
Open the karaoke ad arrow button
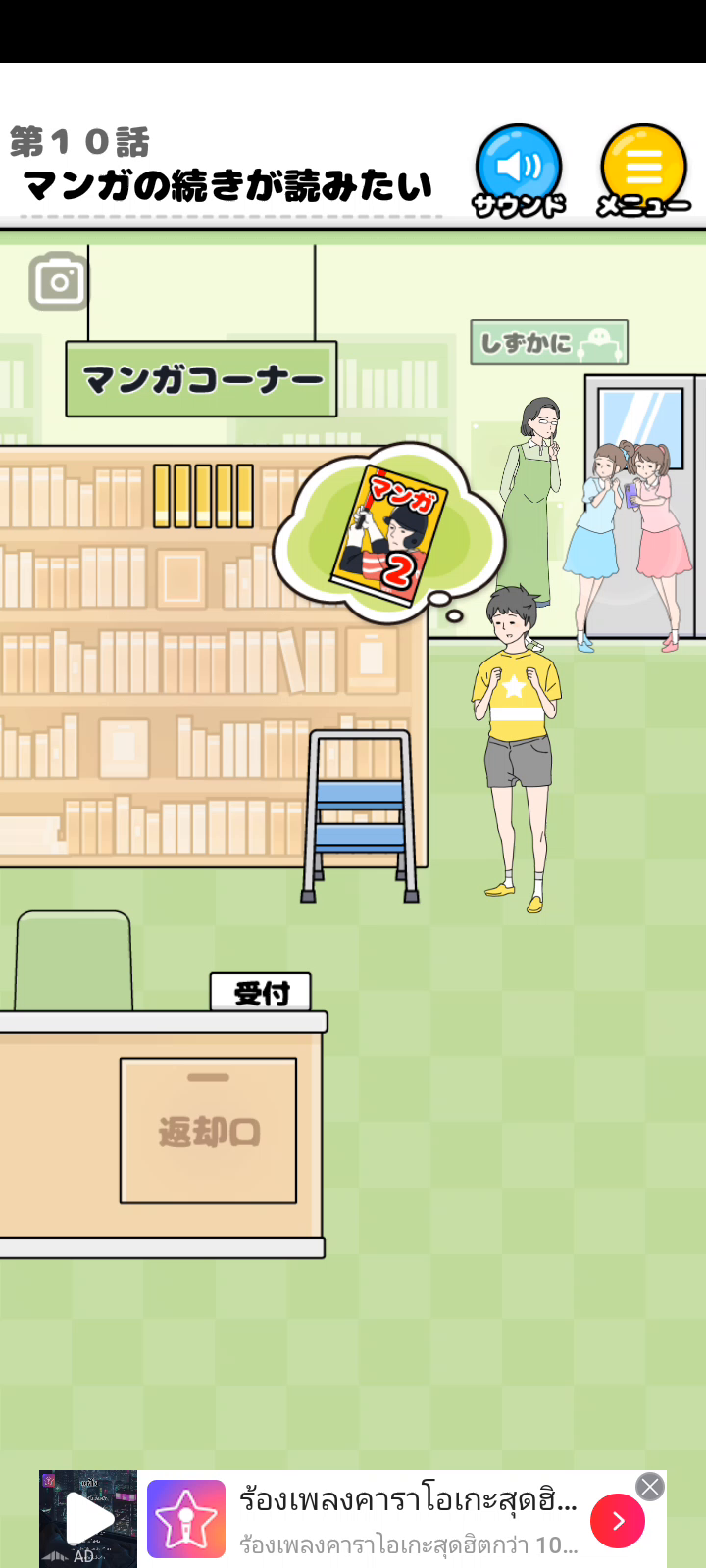[617, 1521]
